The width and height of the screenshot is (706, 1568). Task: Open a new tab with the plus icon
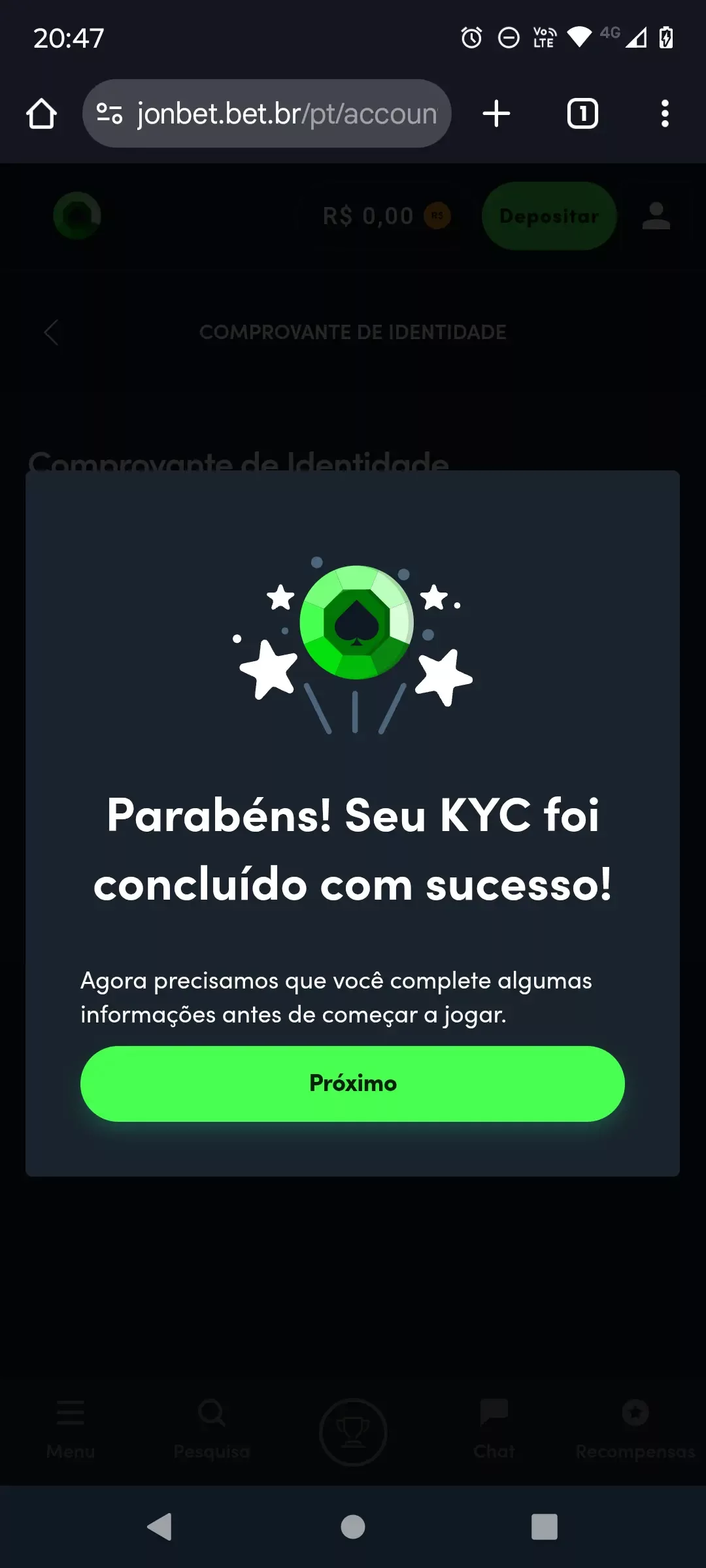click(x=496, y=113)
